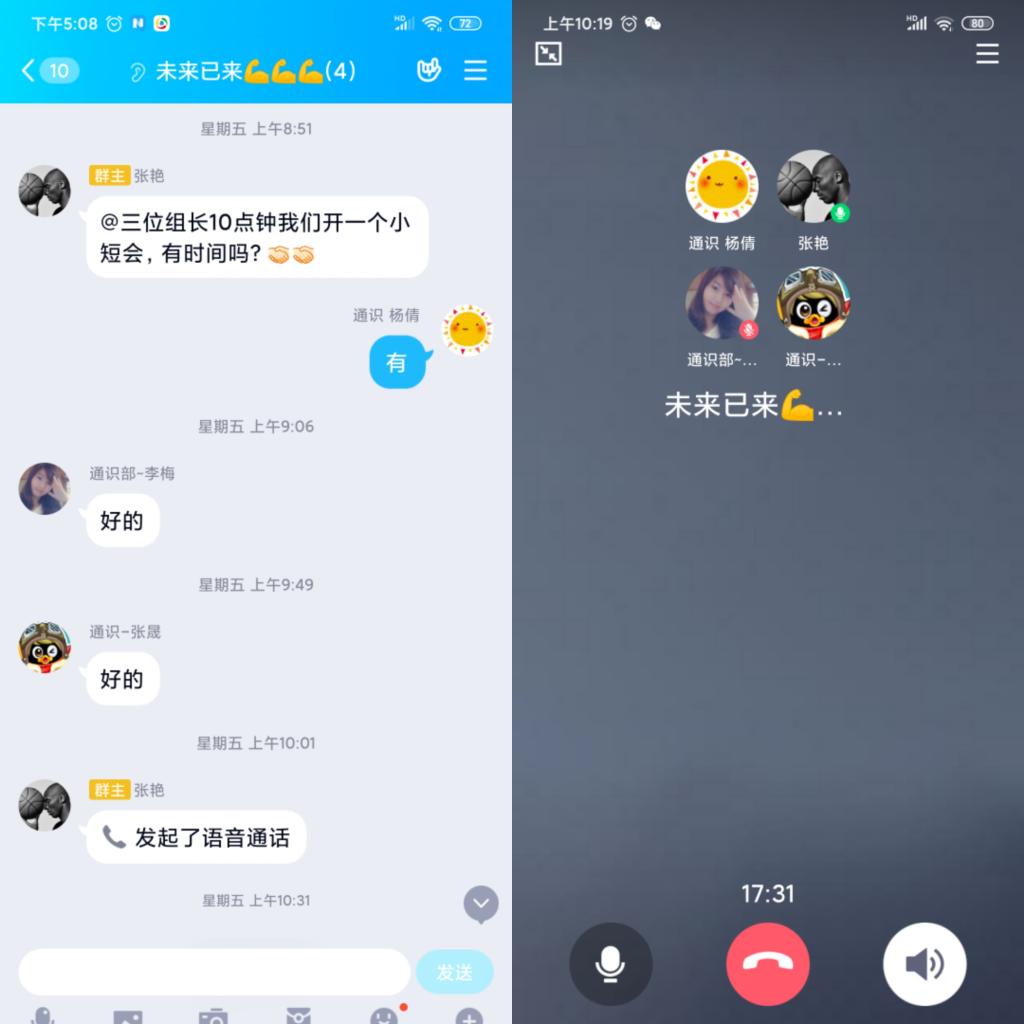Mute the microphone in the call

pyautogui.click(x=610, y=964)
